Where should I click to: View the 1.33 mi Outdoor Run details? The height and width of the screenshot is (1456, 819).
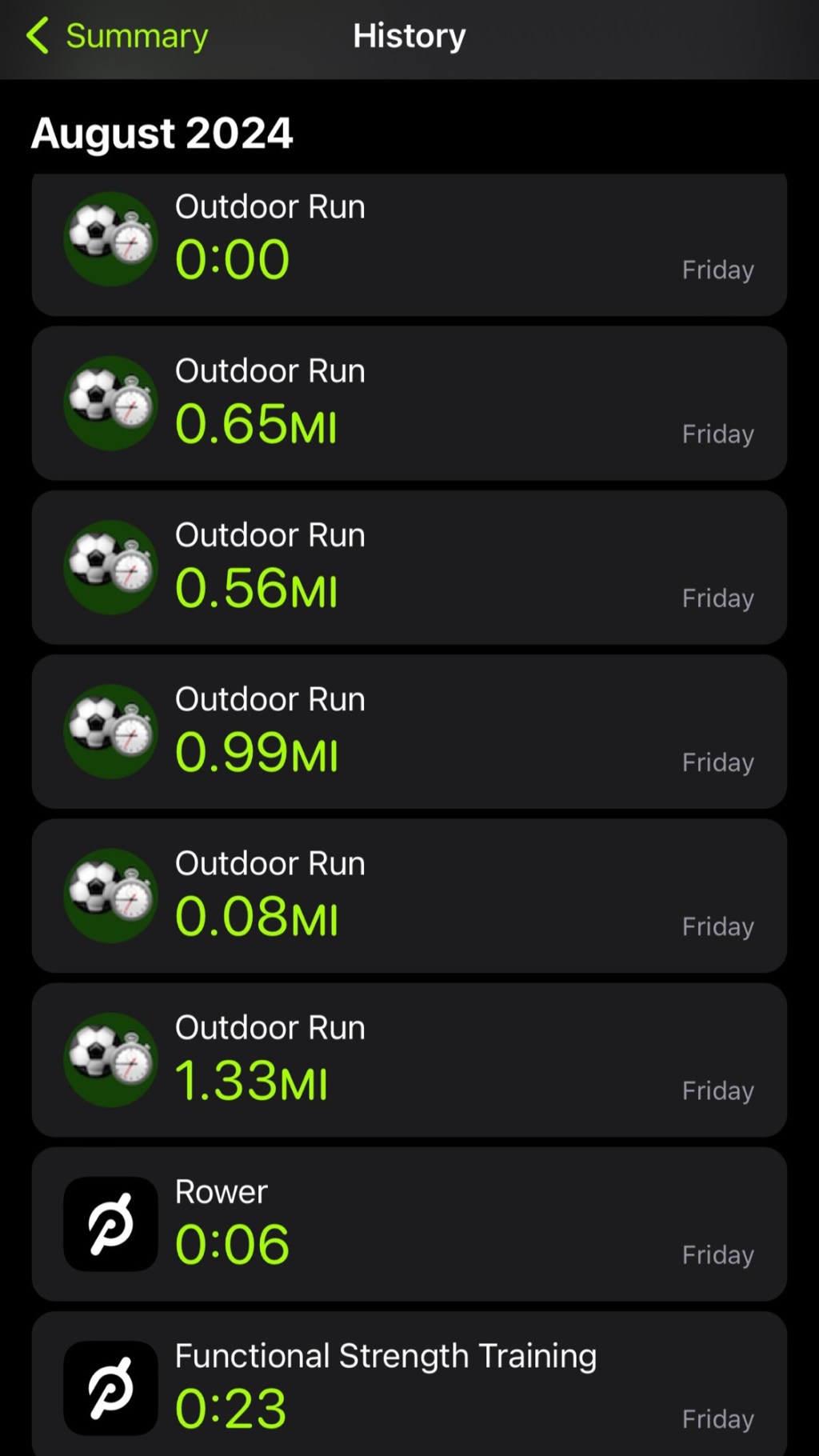tap(409, 1059)
